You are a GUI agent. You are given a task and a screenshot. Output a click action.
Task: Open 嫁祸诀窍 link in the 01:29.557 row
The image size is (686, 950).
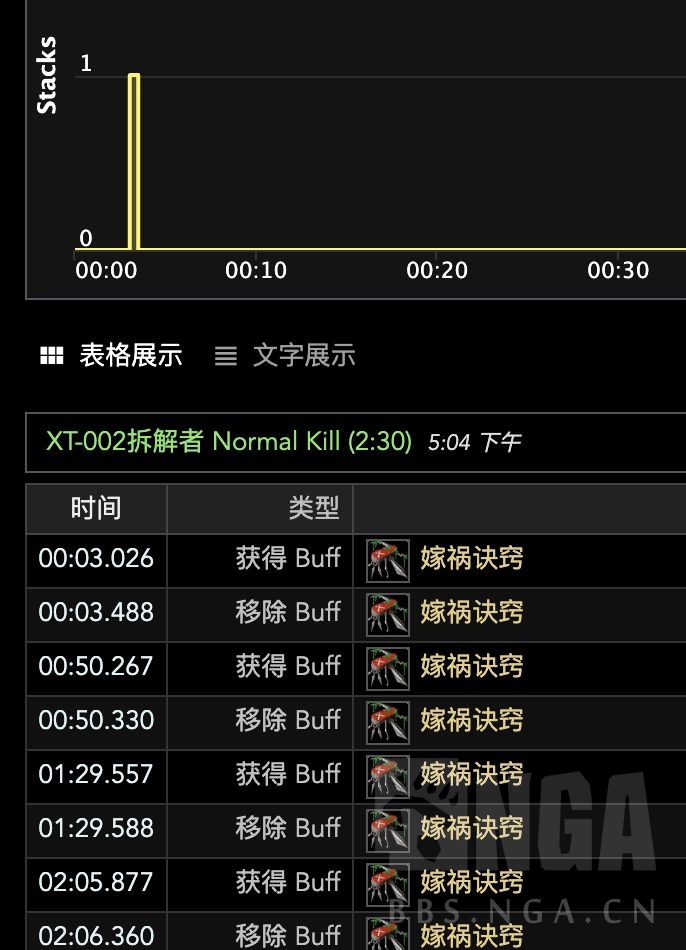471,774
